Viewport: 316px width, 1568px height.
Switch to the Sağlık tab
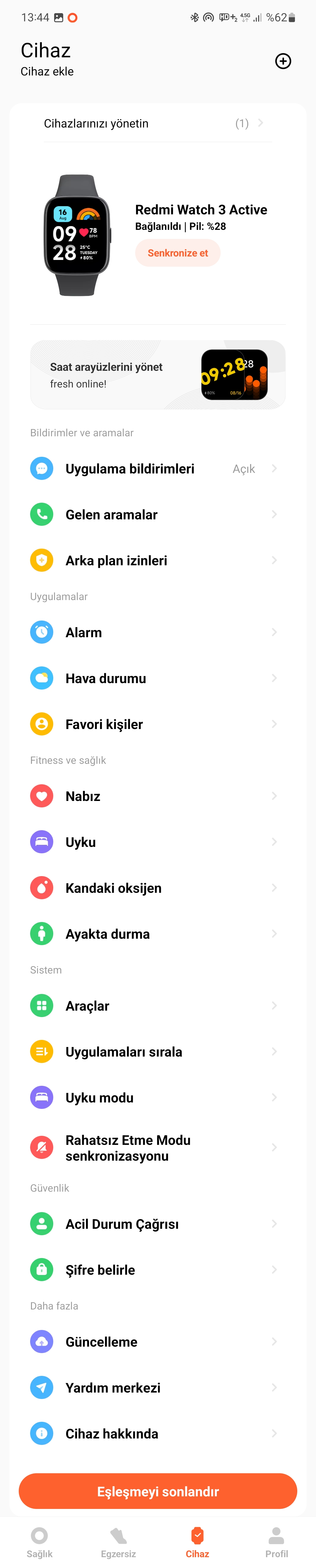pyautogui.click(x=39, y=1542)
